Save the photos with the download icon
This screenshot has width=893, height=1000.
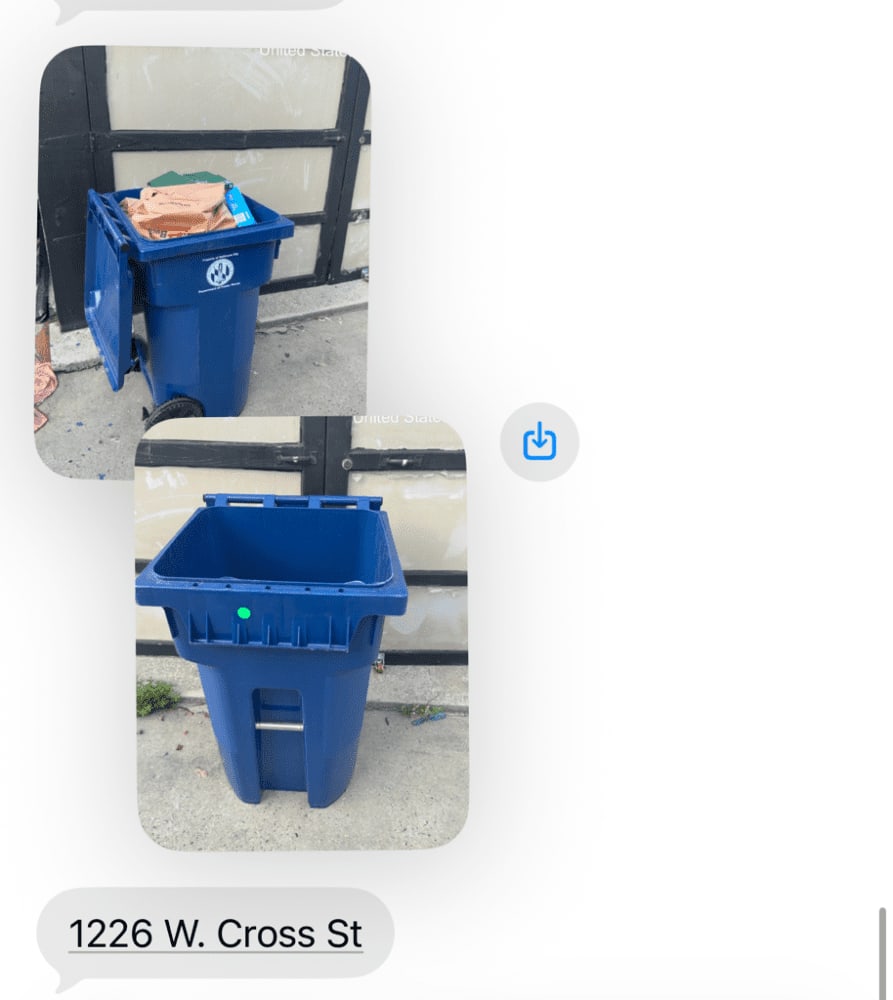pos(540,441)
